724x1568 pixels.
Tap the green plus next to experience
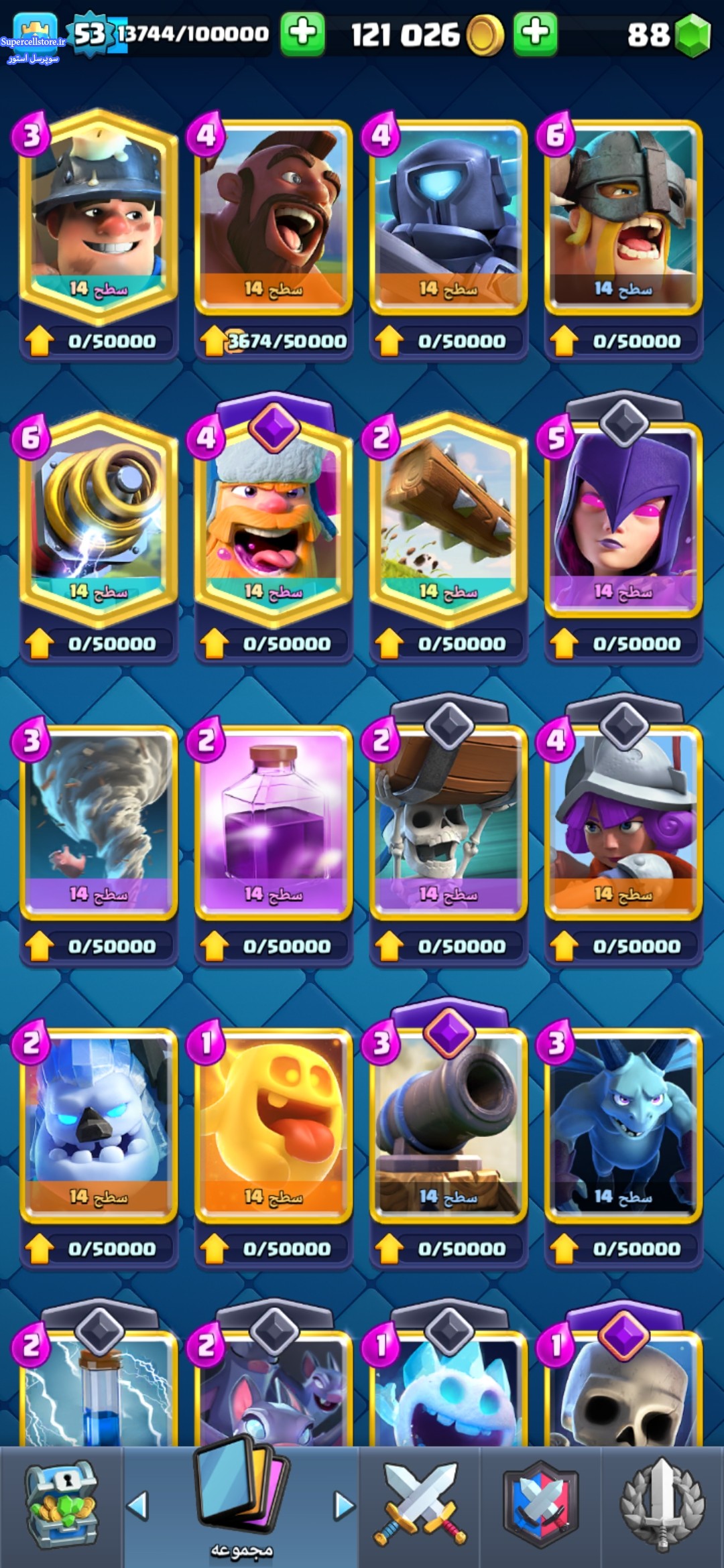[x=302, y=33]
